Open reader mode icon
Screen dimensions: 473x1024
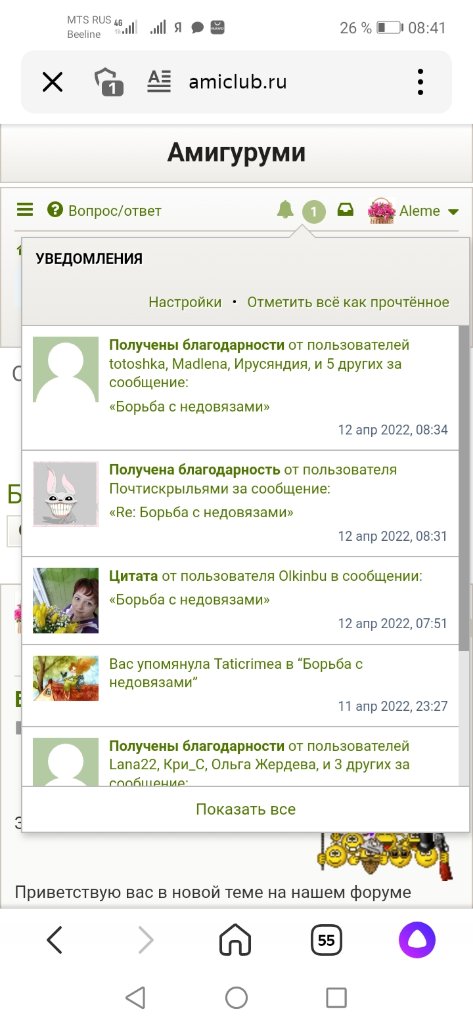(x=159, y=82)
